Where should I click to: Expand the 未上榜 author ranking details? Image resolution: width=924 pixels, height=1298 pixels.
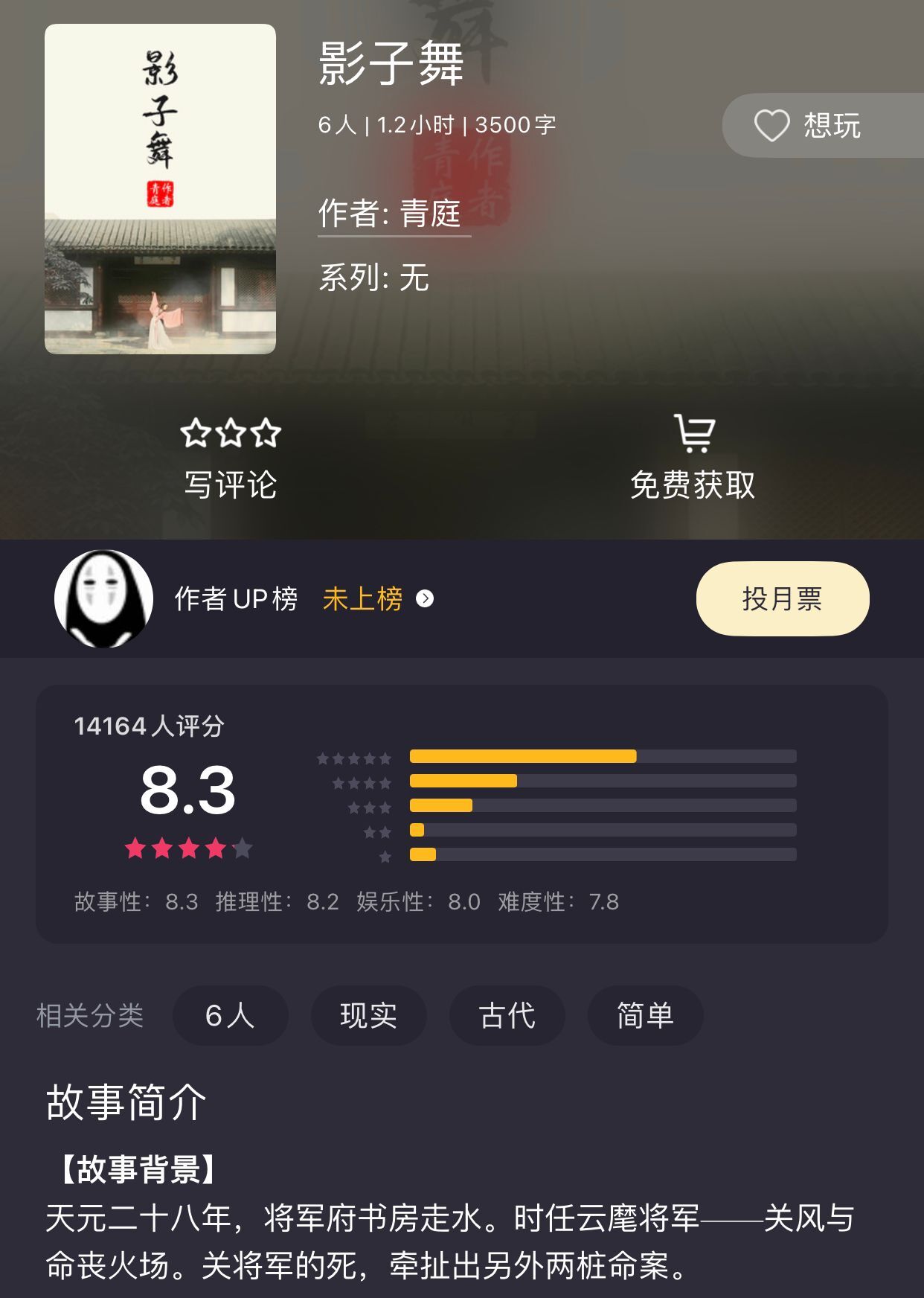coord(362,601)
